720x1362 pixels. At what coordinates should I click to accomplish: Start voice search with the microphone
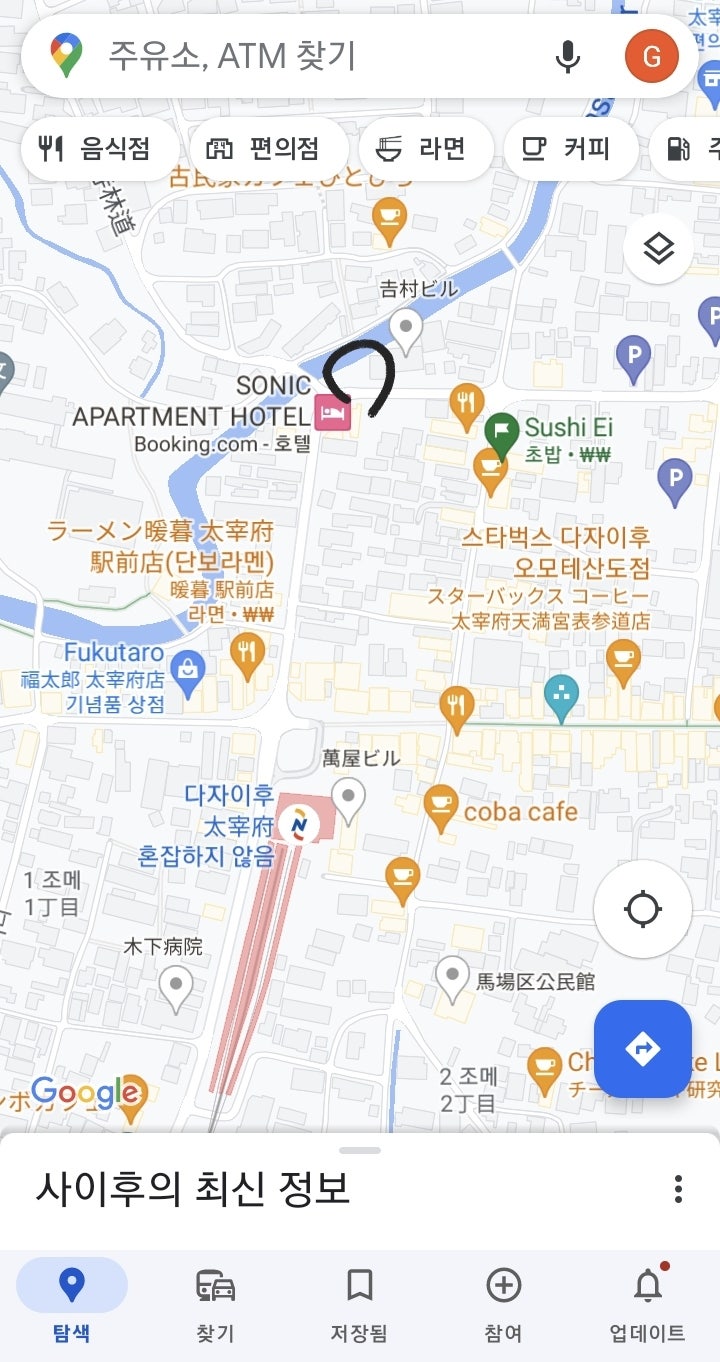(x=567, y=56)
